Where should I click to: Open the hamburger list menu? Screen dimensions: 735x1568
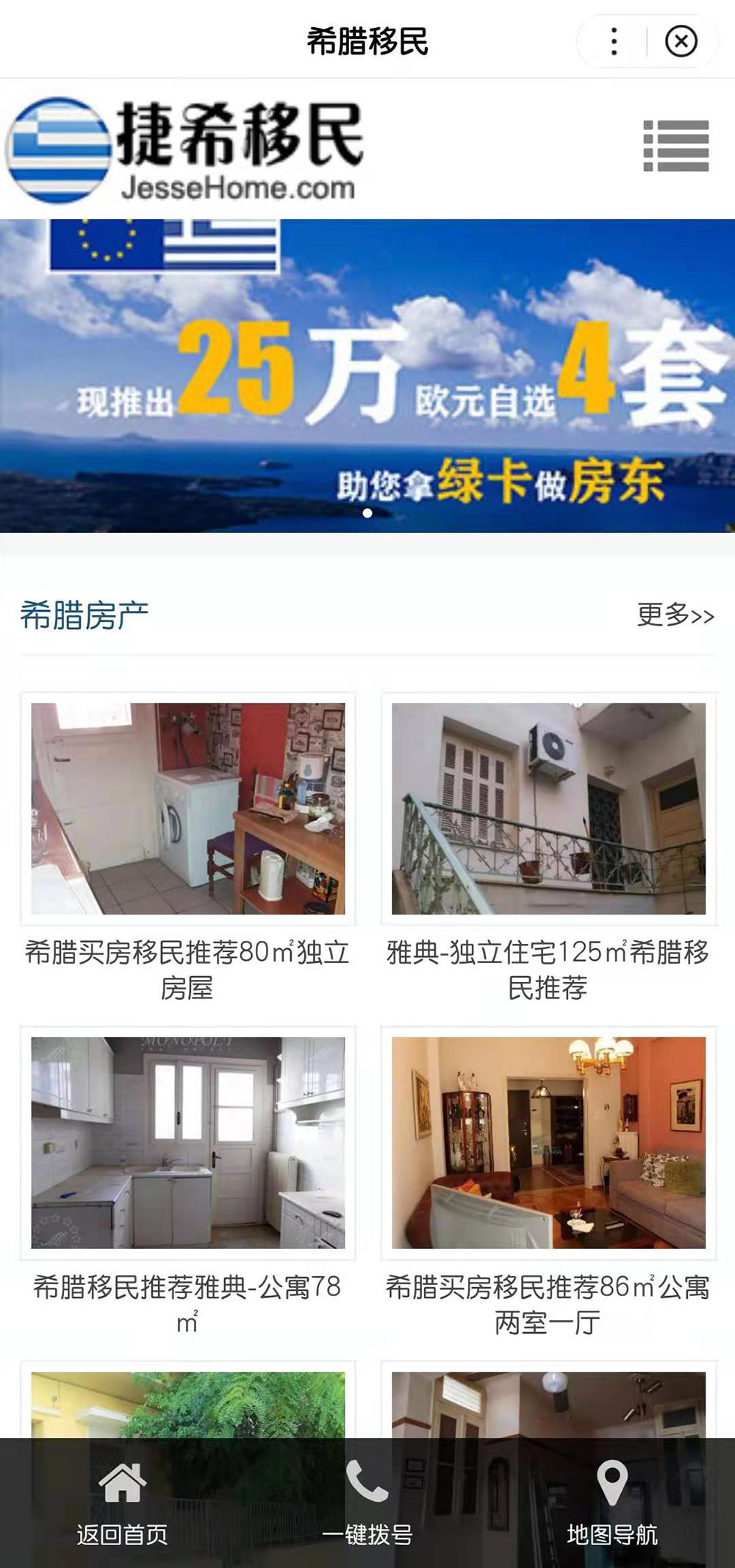(x=675, y=146)
